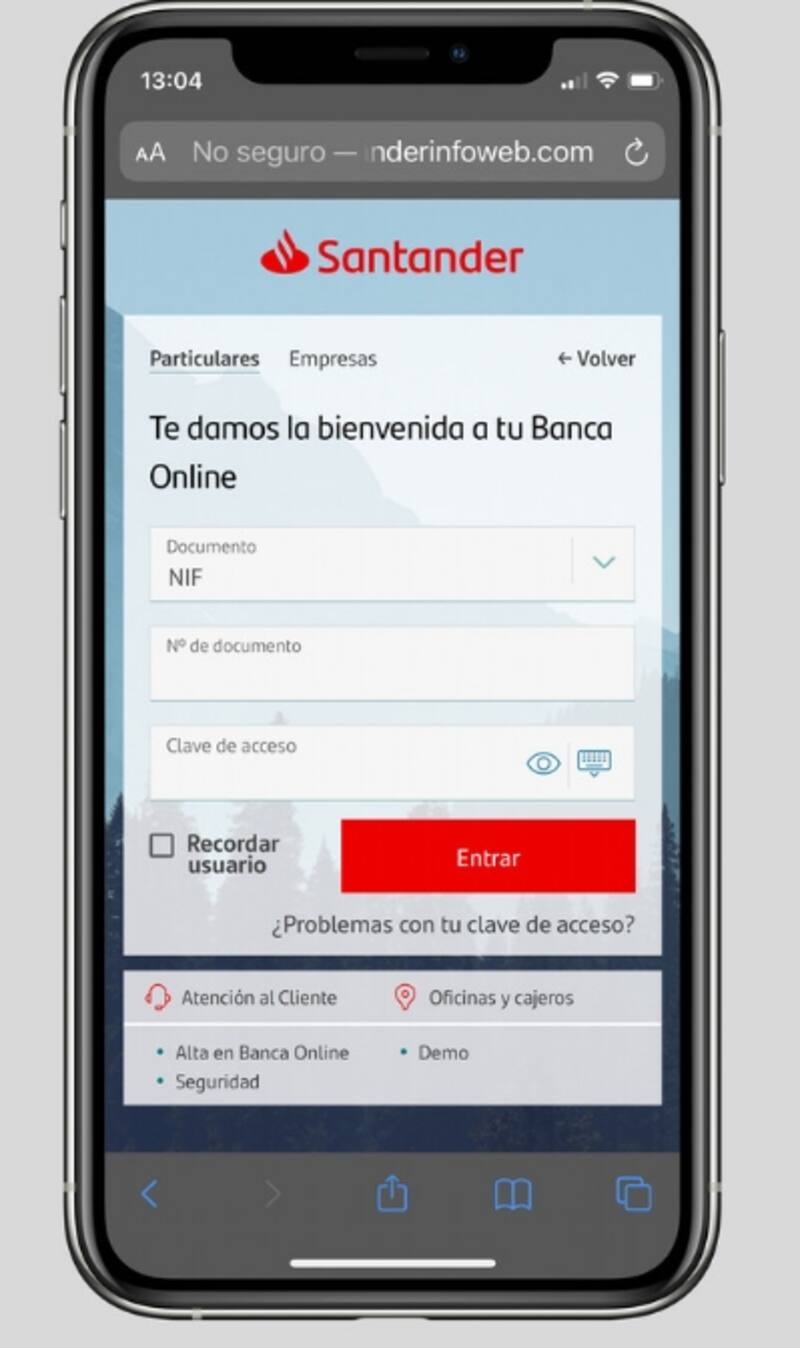
Task: Go back using the Volver link
Action: (596, 359)
